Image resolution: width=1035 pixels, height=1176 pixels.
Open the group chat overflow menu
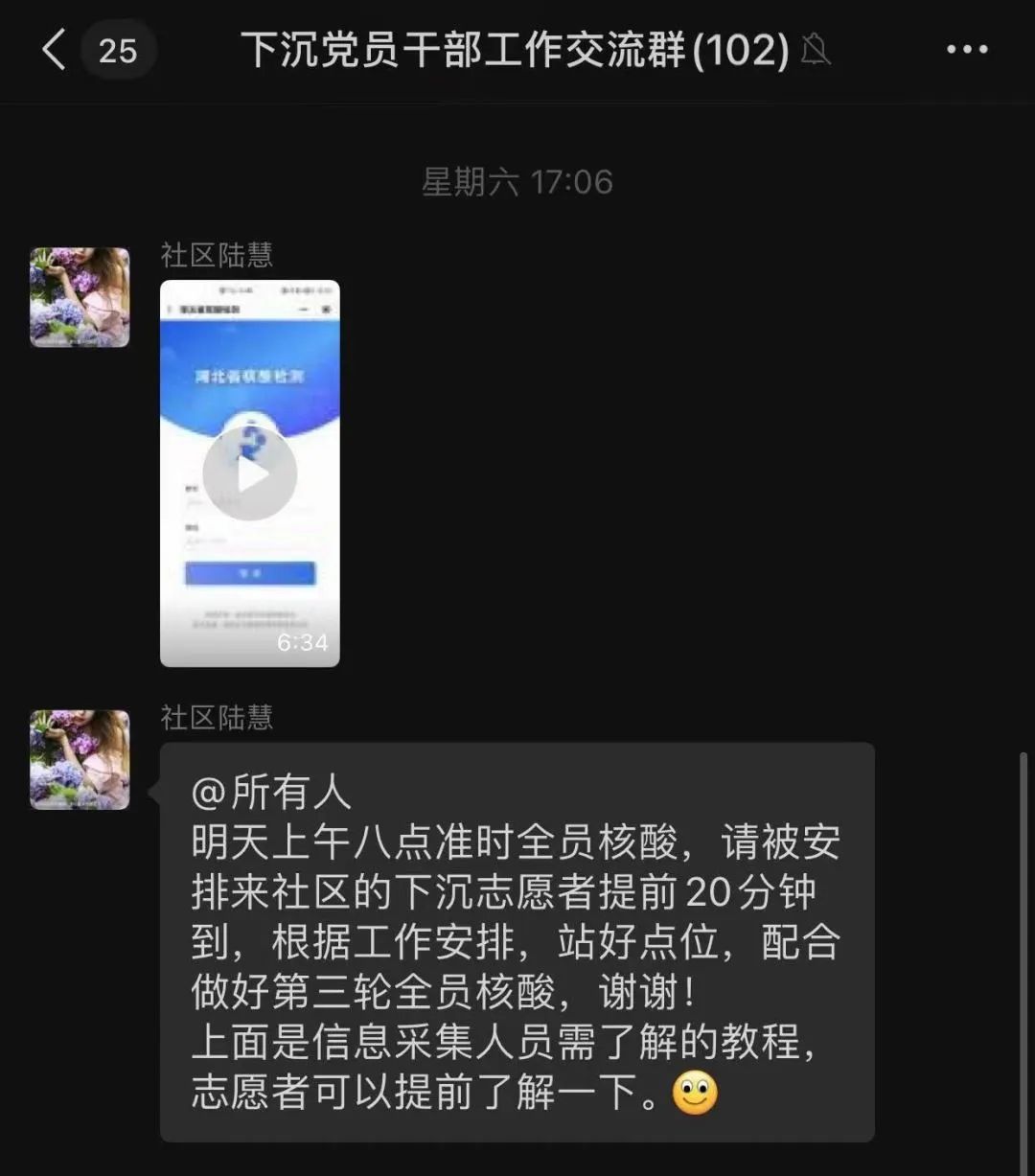[x=966, y=50]
